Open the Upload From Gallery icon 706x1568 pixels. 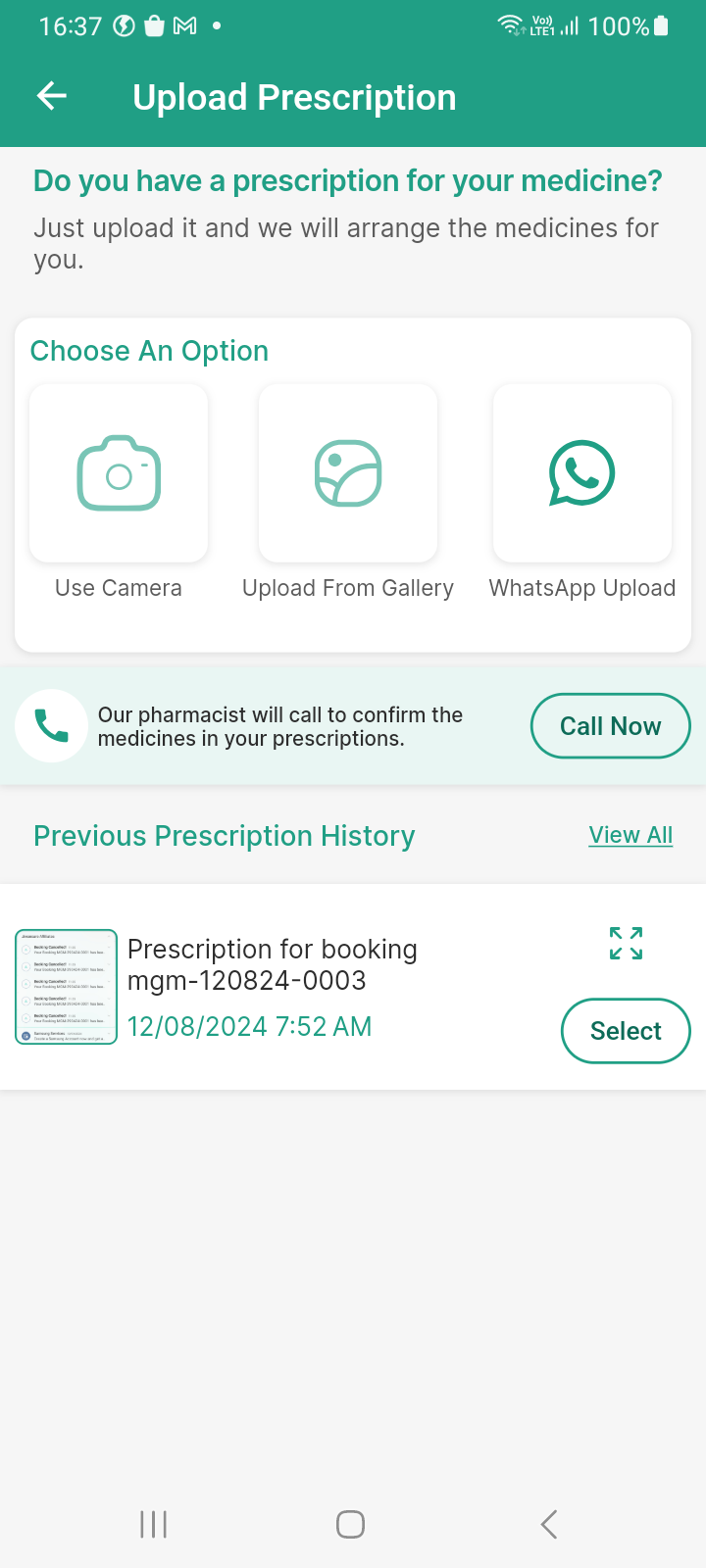tap(347, 473)
